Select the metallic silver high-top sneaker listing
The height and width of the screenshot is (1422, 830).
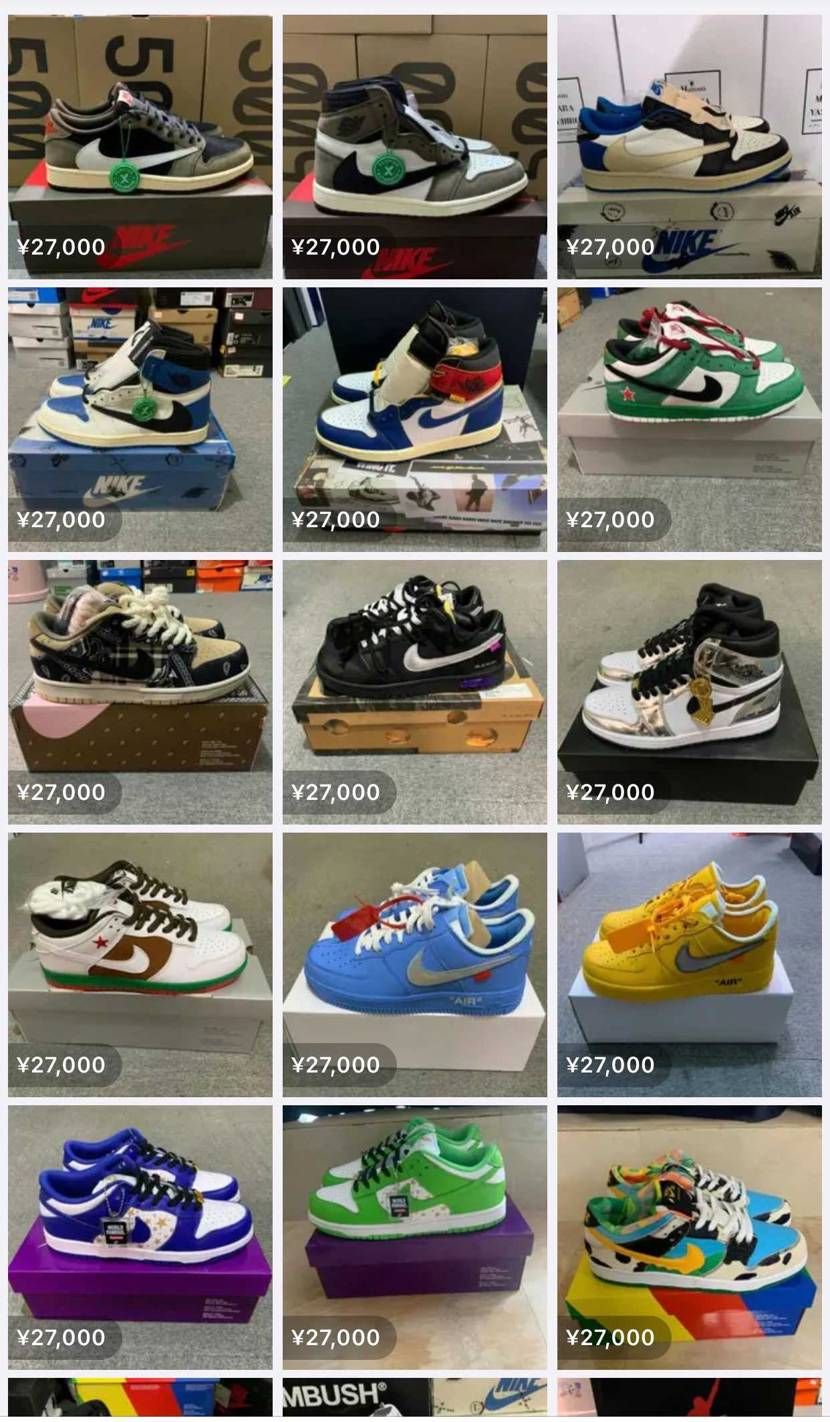690,692
